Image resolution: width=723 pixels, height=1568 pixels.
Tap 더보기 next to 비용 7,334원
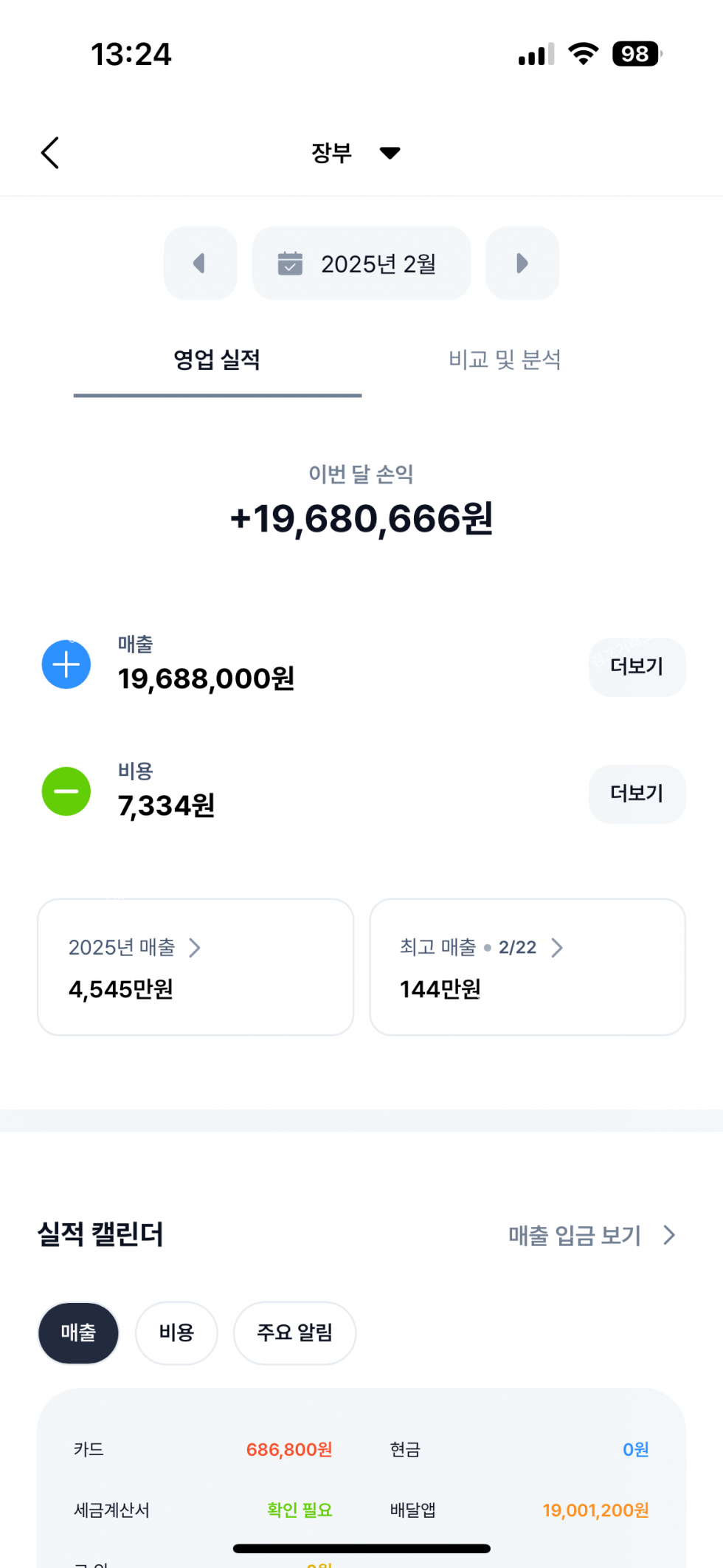tap(637, 794)
